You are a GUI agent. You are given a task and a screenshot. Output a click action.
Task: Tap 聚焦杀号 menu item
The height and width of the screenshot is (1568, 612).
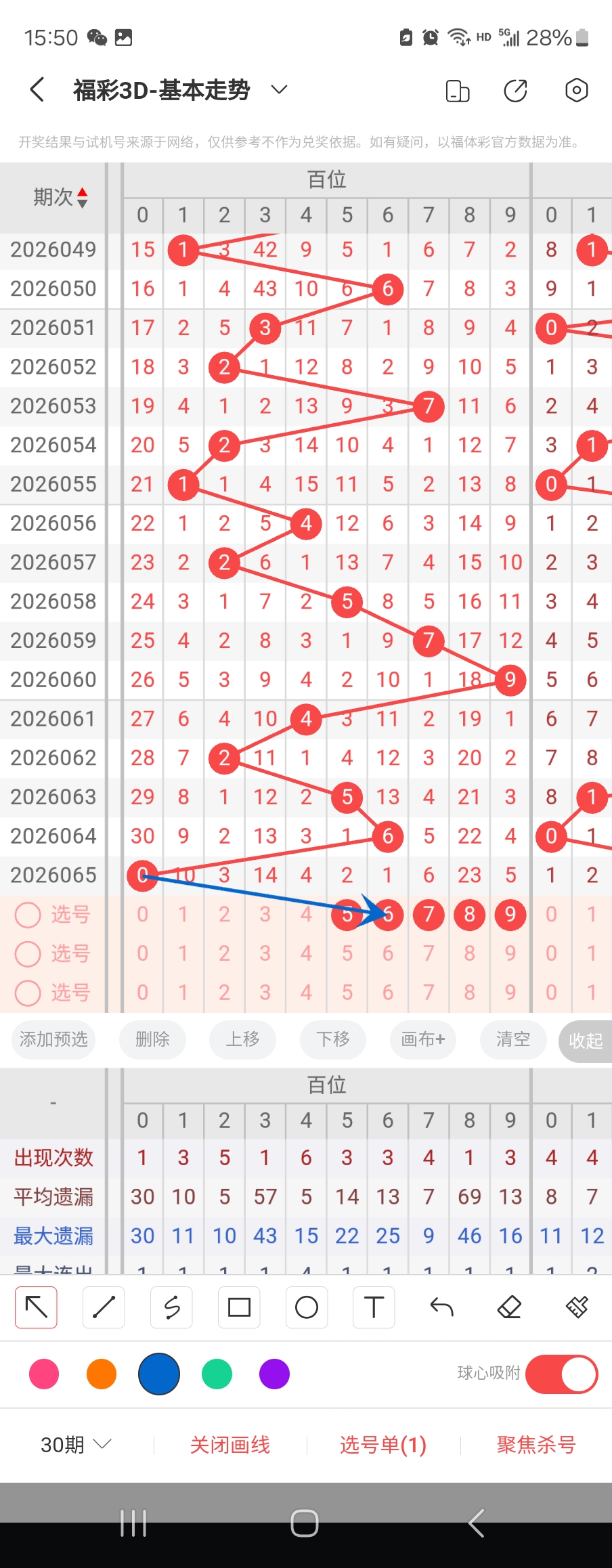[535, 1445]
